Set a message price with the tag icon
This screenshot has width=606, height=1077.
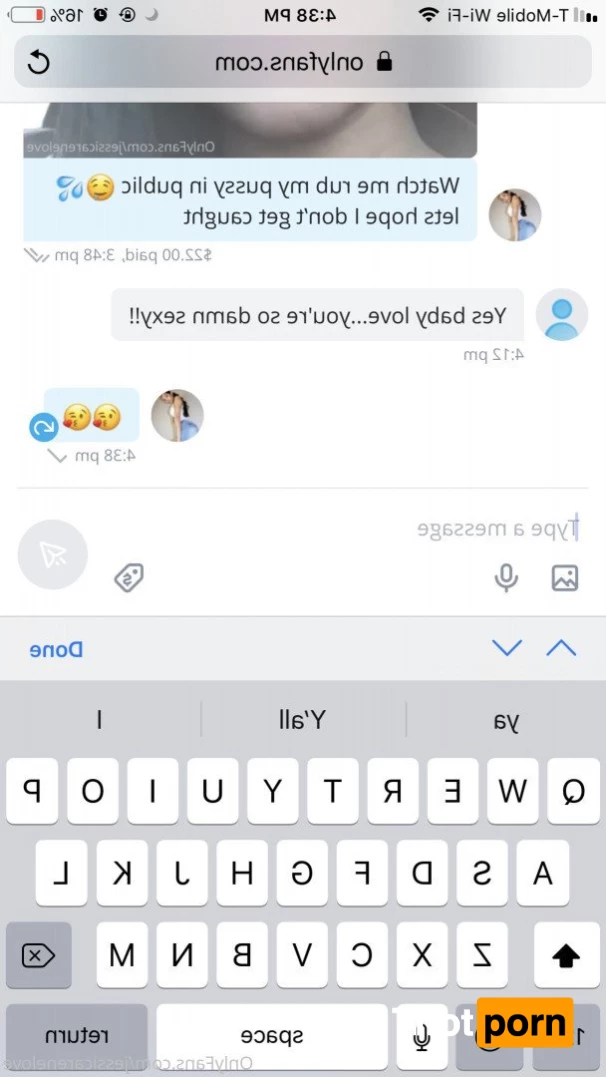129,577
